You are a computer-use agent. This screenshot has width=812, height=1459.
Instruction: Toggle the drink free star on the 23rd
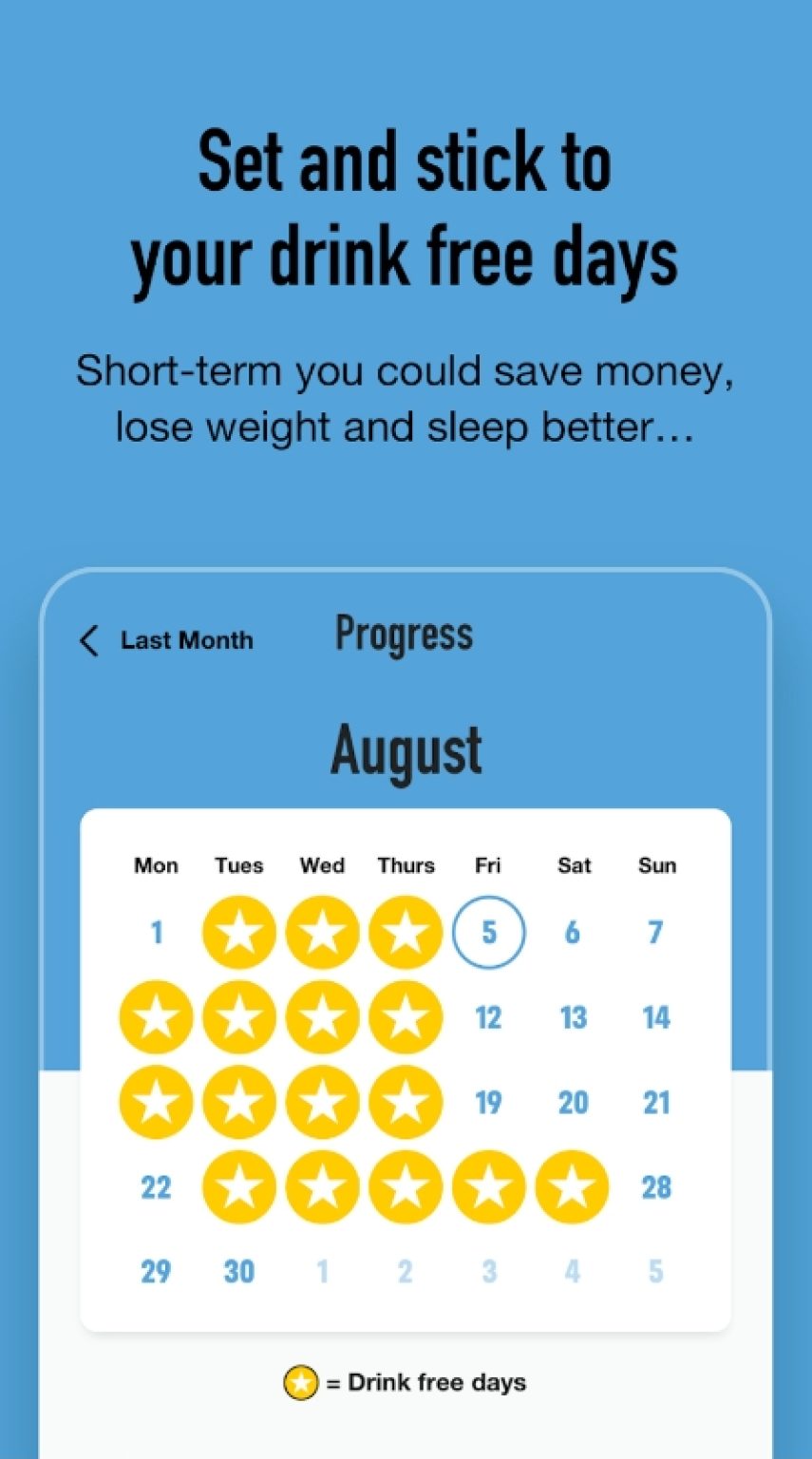(238, 1186)
